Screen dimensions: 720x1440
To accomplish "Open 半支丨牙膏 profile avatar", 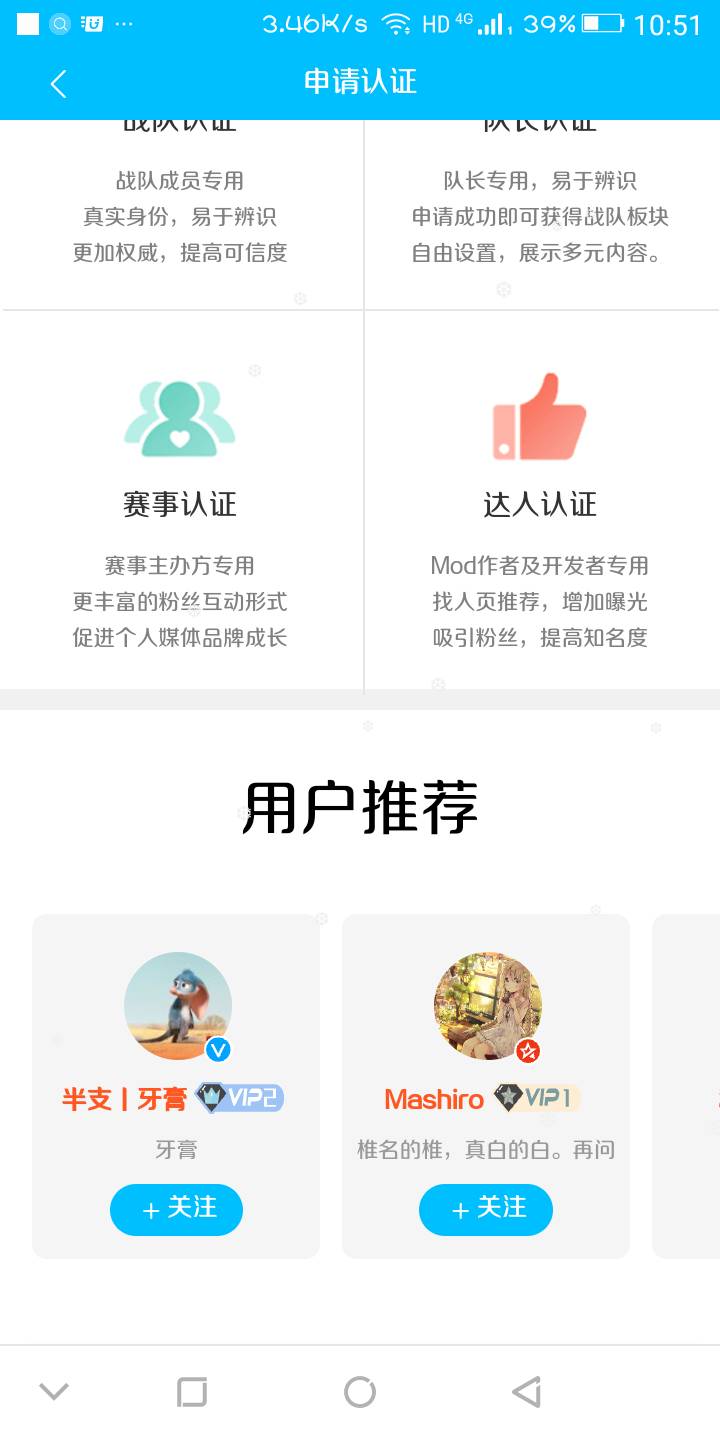I will click(177, 1005).
